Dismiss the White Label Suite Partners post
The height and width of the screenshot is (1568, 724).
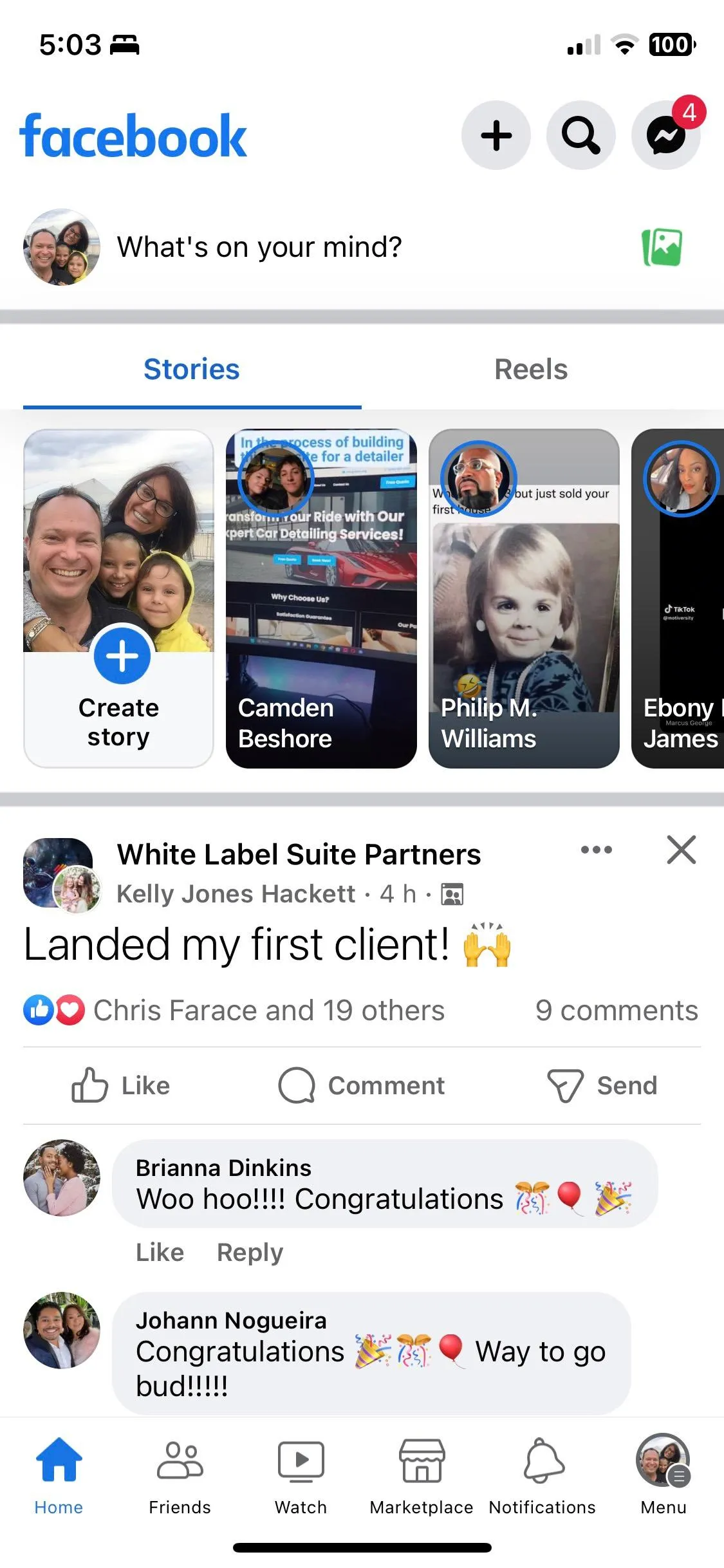tap(682, 850)
